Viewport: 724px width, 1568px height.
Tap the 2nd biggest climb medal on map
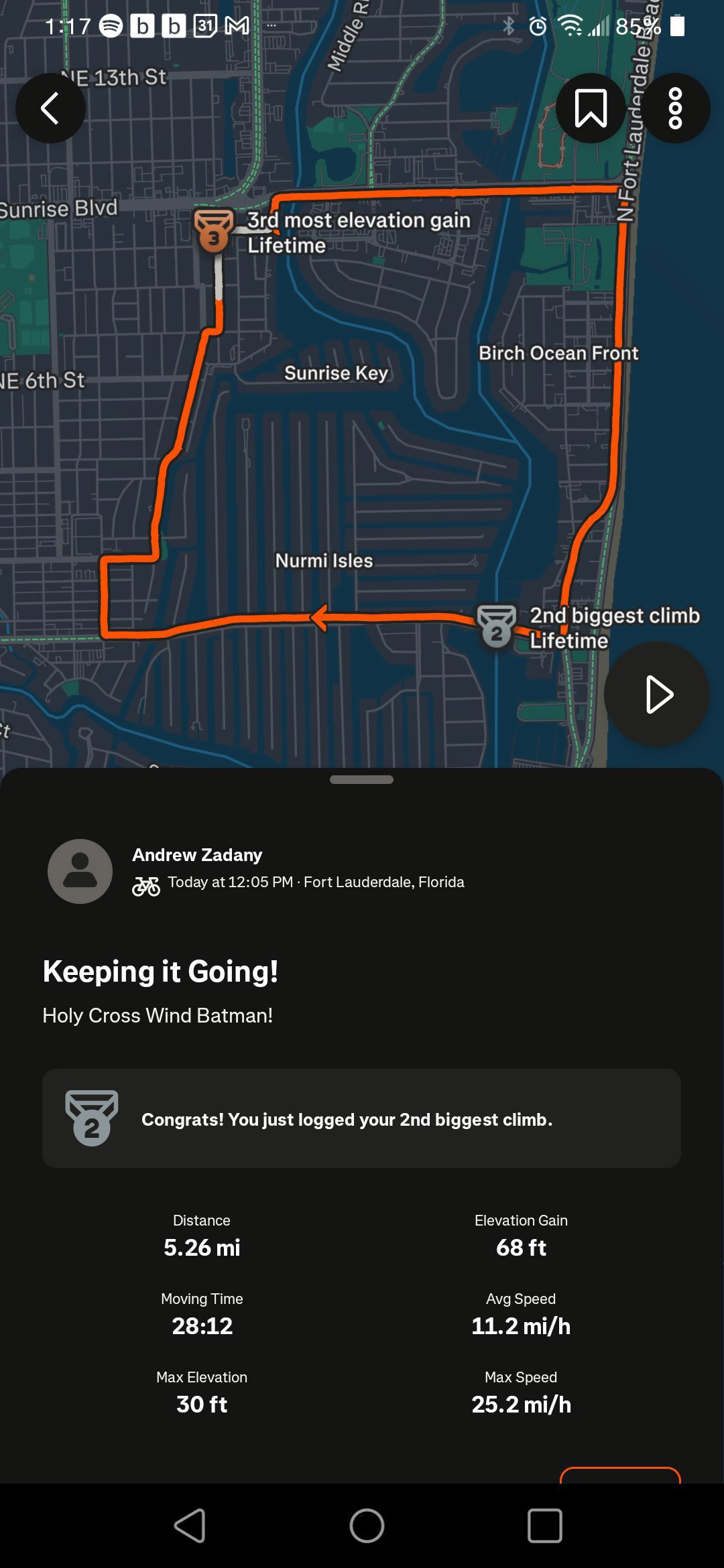(497, 626)
